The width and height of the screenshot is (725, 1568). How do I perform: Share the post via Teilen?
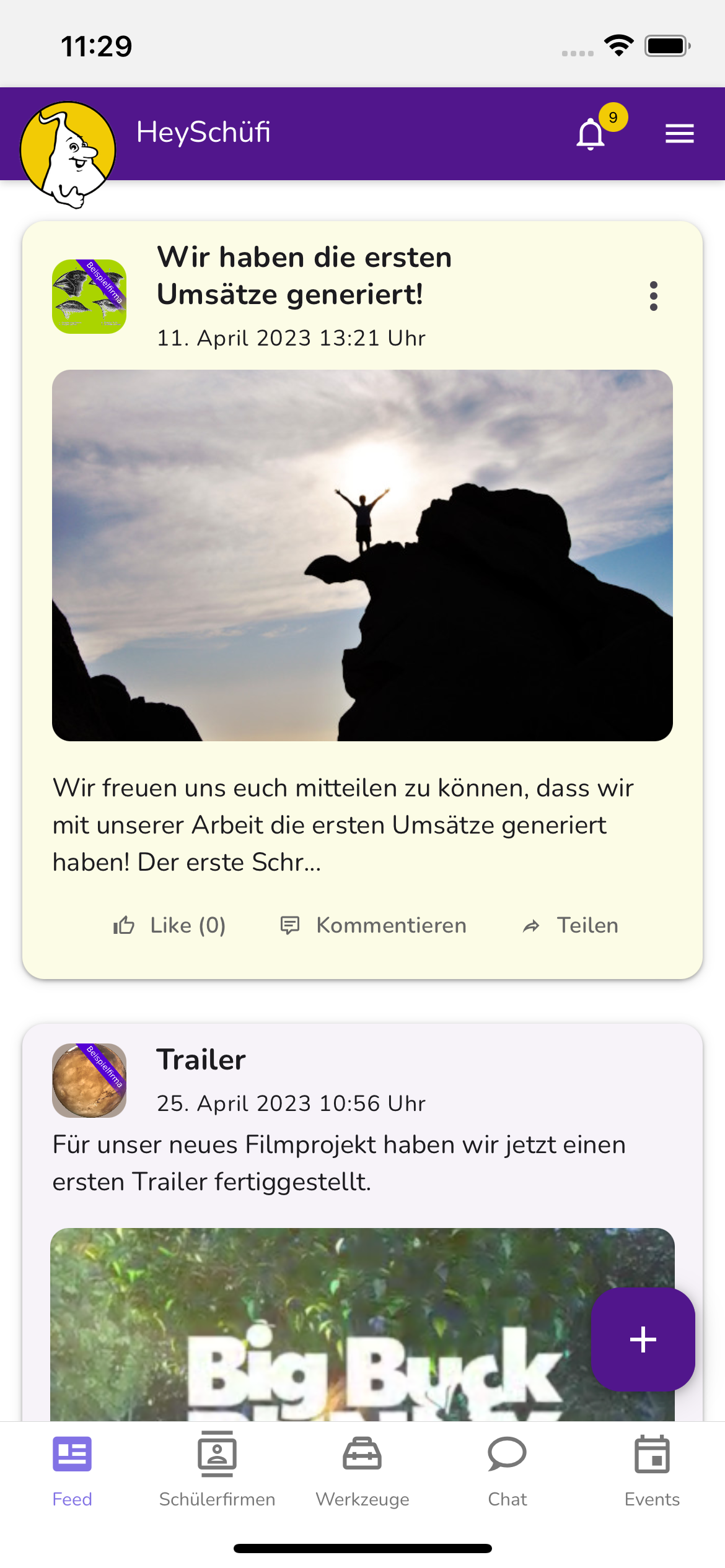pos(570,925)
